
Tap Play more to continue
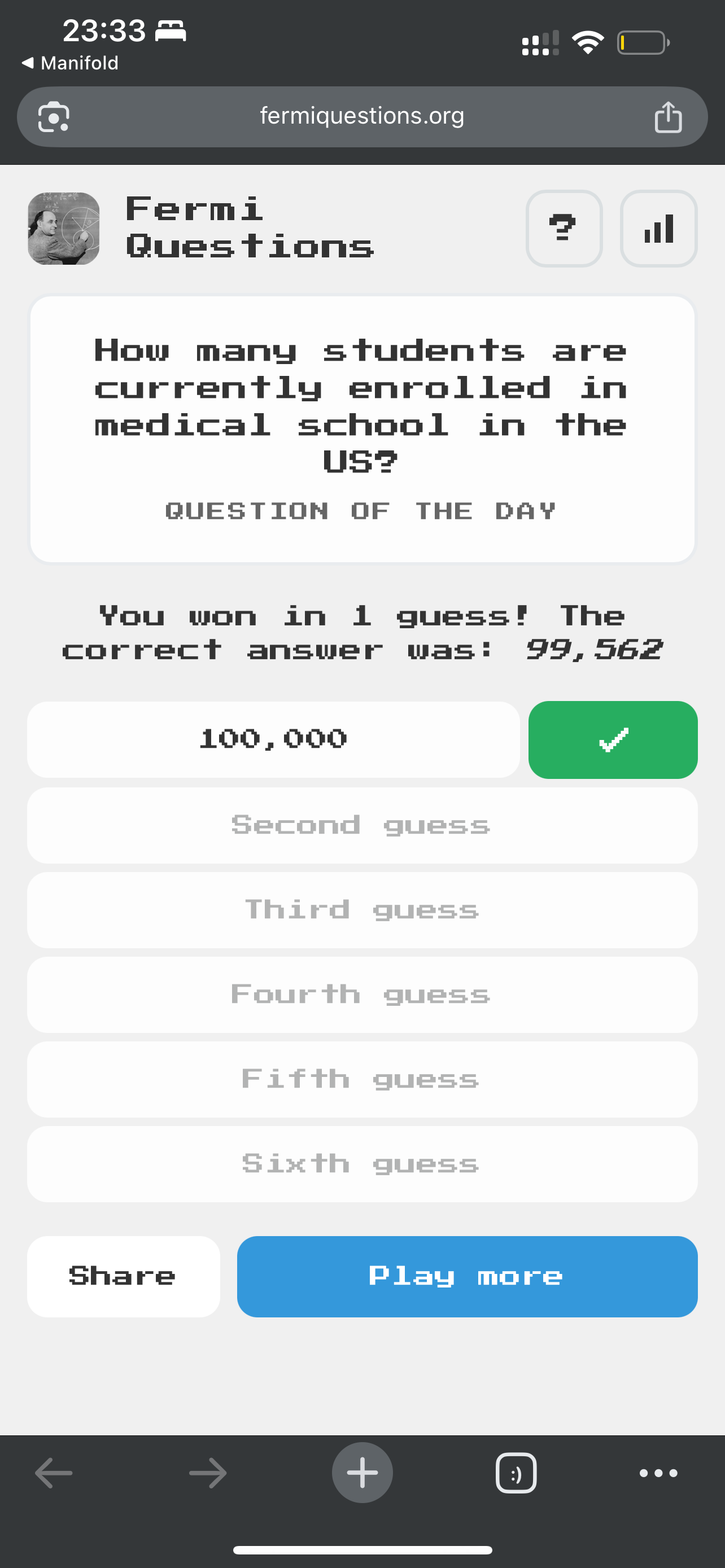point(466,1276)
